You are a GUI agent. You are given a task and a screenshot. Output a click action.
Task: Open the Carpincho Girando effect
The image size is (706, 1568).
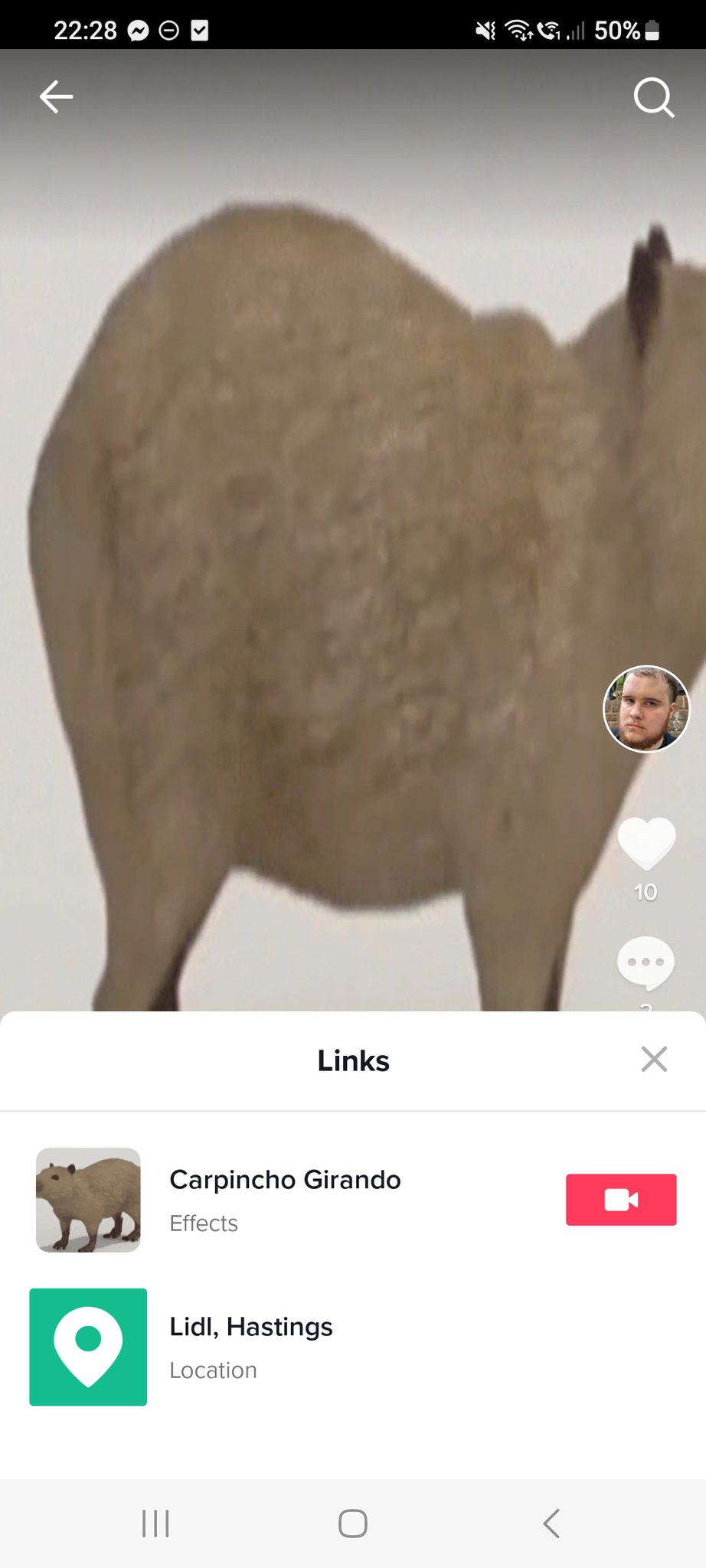[x=285, y=1198]
